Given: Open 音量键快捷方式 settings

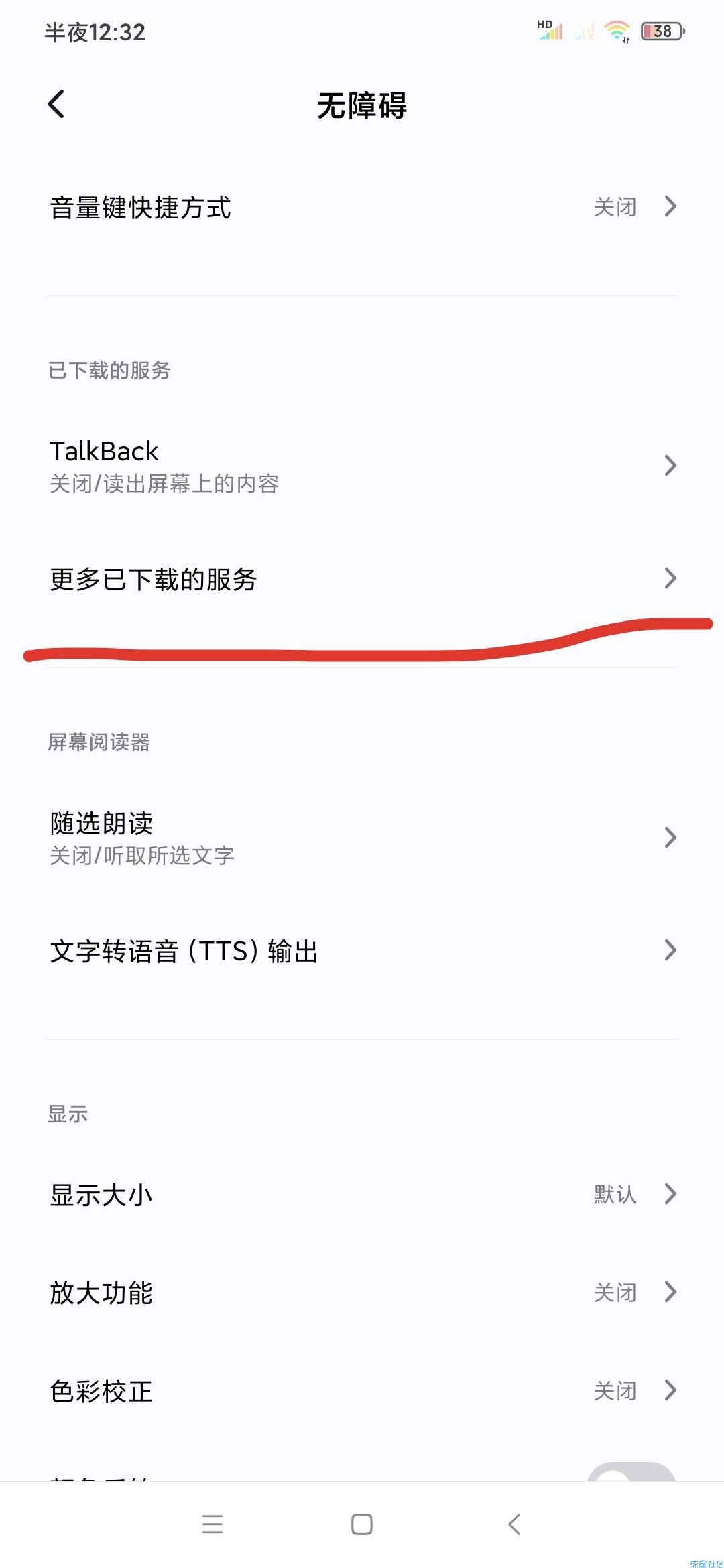Looking at the screenshot, I should tap(362, 207).
